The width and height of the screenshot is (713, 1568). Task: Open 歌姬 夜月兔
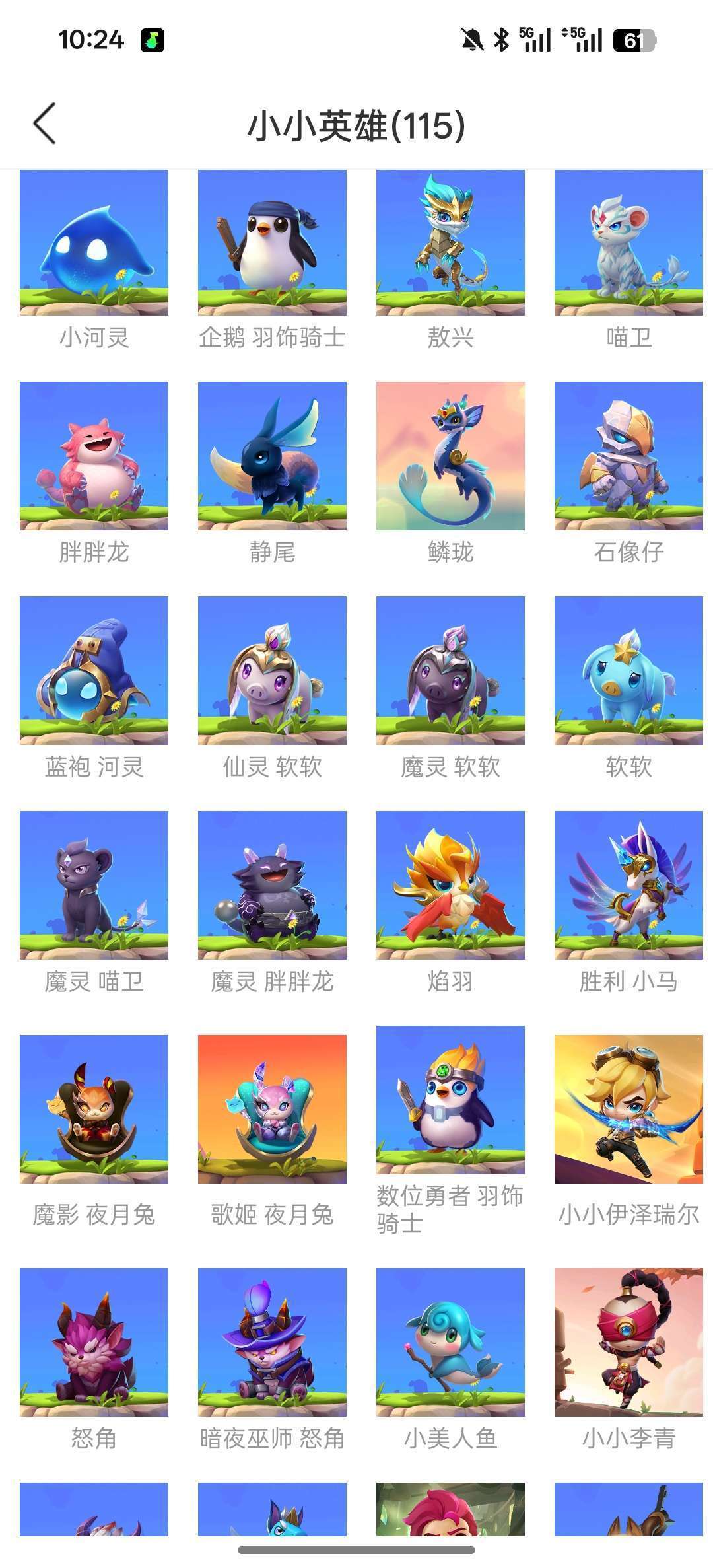pyautogui.click(x=272, y=1109)
